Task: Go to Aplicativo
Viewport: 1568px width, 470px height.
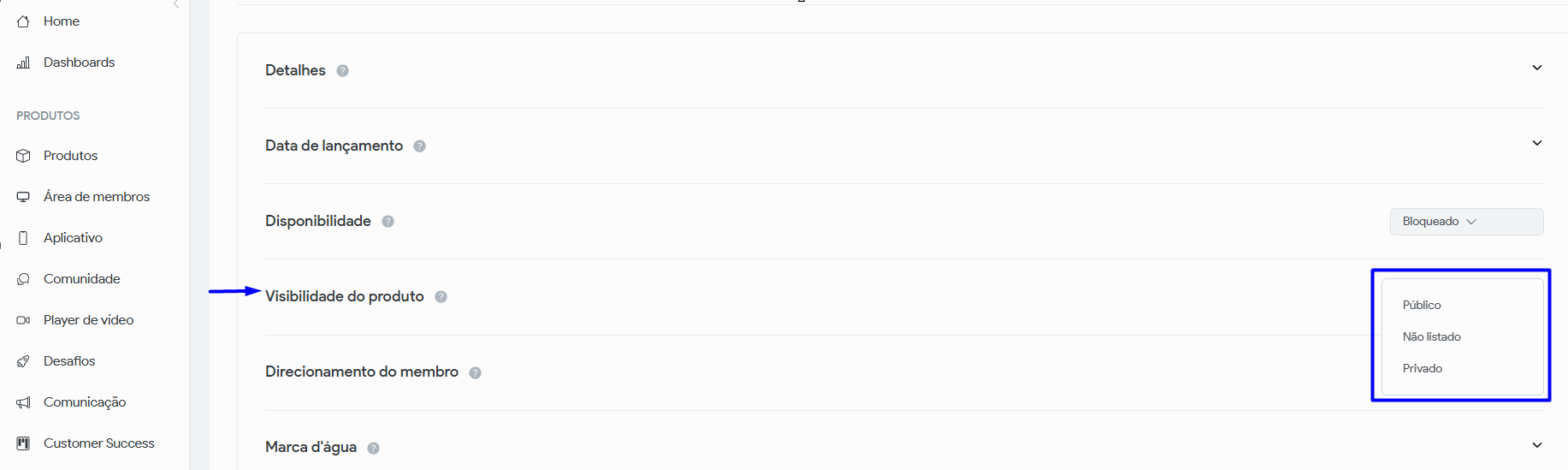Action: coord(73,238)
